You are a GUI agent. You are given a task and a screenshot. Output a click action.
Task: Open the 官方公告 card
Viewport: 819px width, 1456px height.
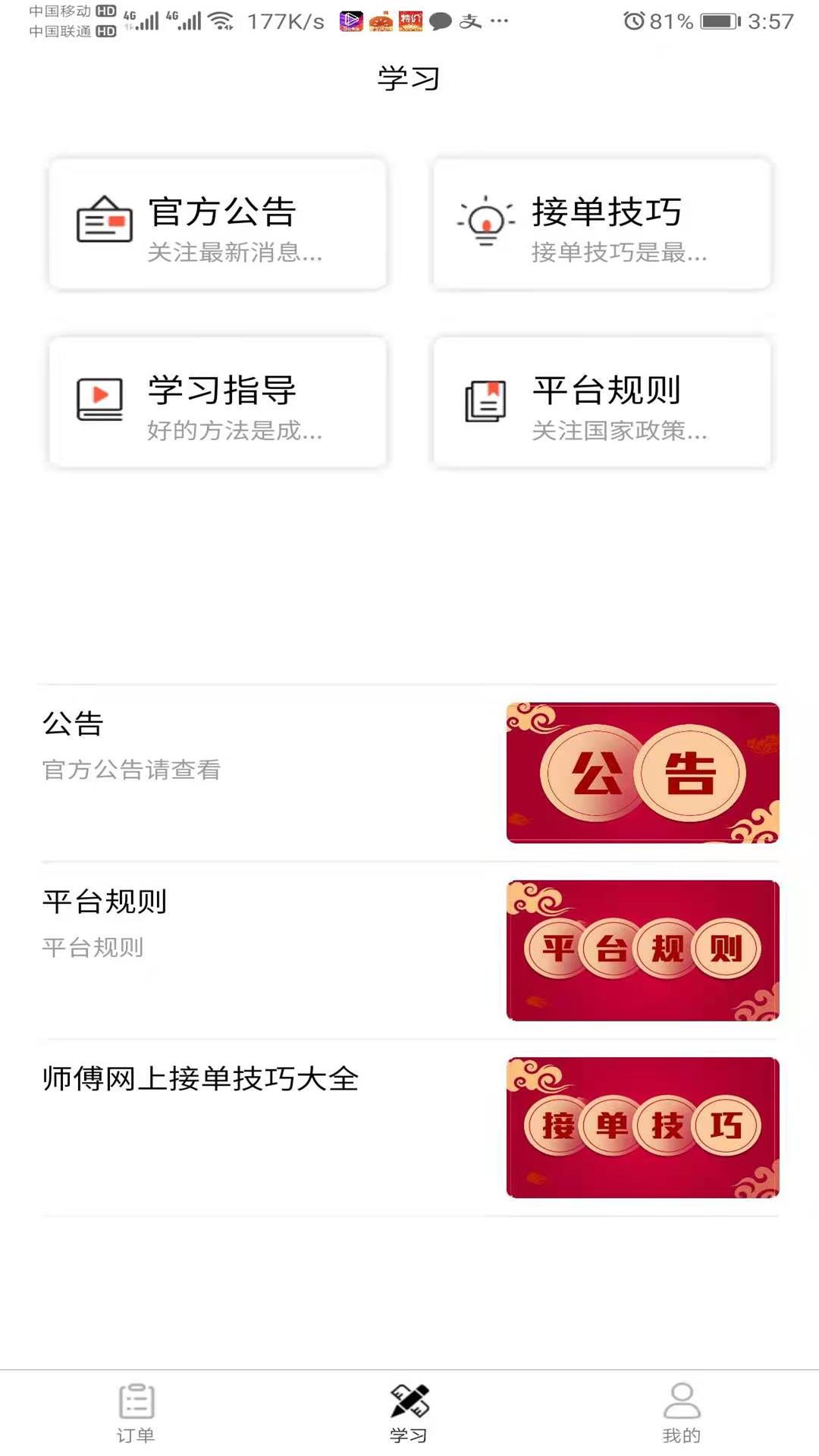(x=218, y=224)
